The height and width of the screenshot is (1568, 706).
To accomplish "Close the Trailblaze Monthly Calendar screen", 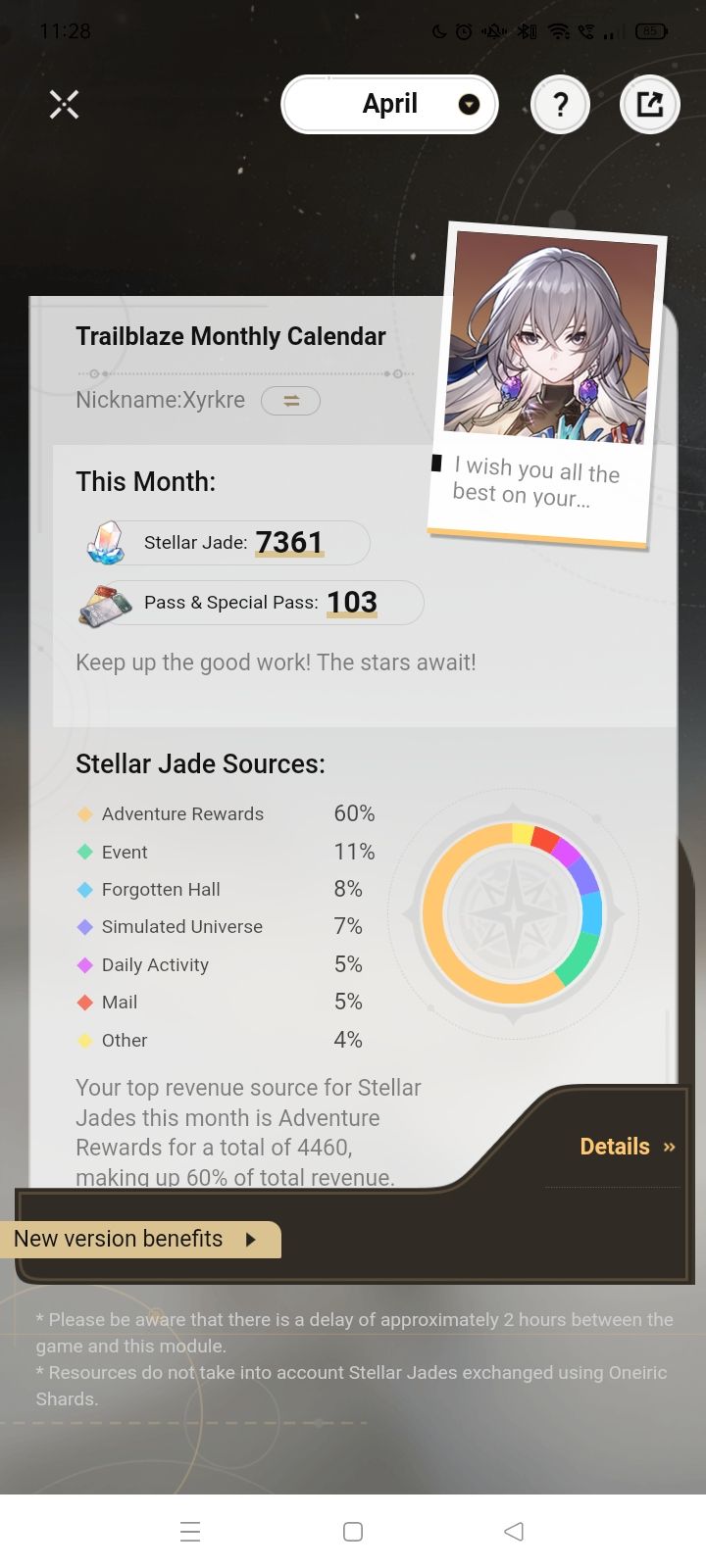I will point(64,104).
